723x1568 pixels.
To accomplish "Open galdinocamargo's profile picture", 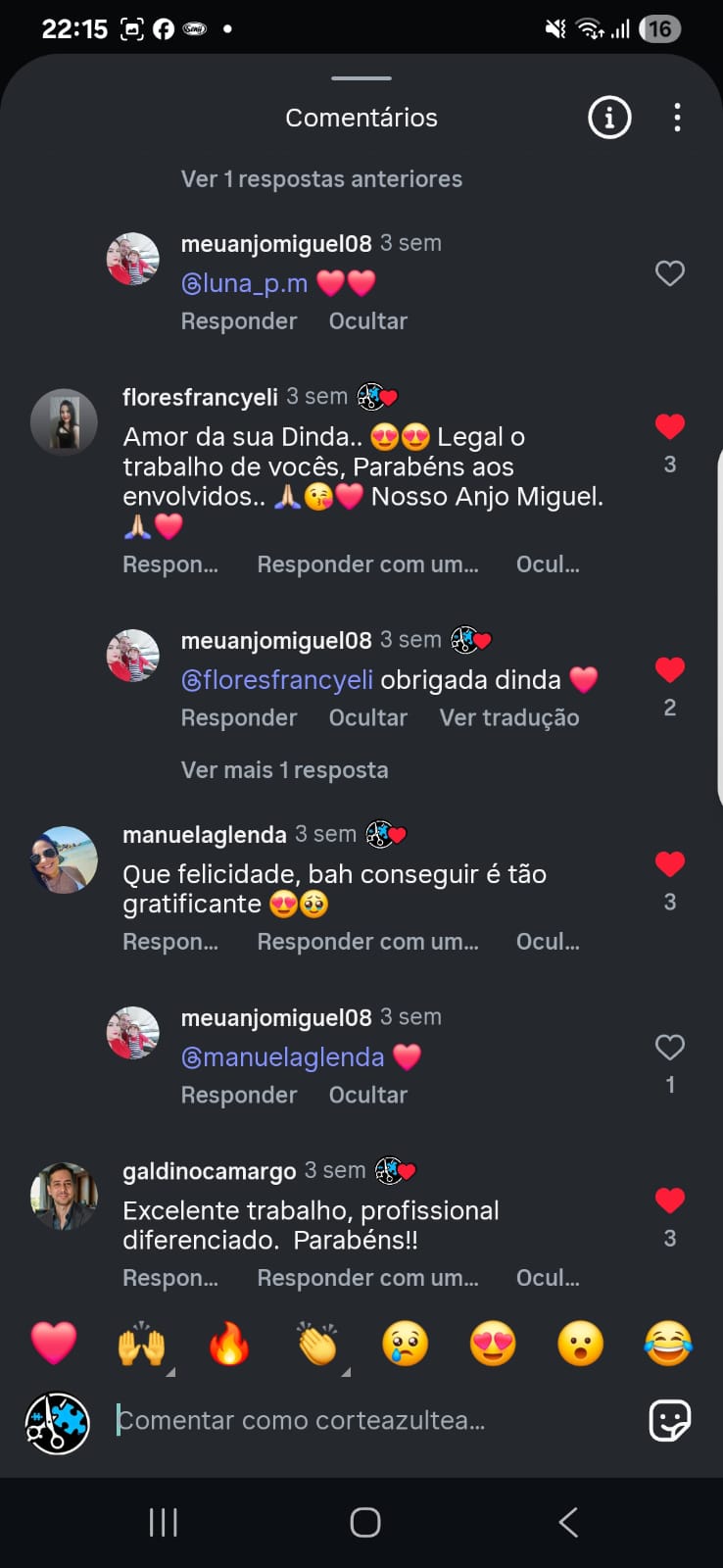I will pos(64,1197).
